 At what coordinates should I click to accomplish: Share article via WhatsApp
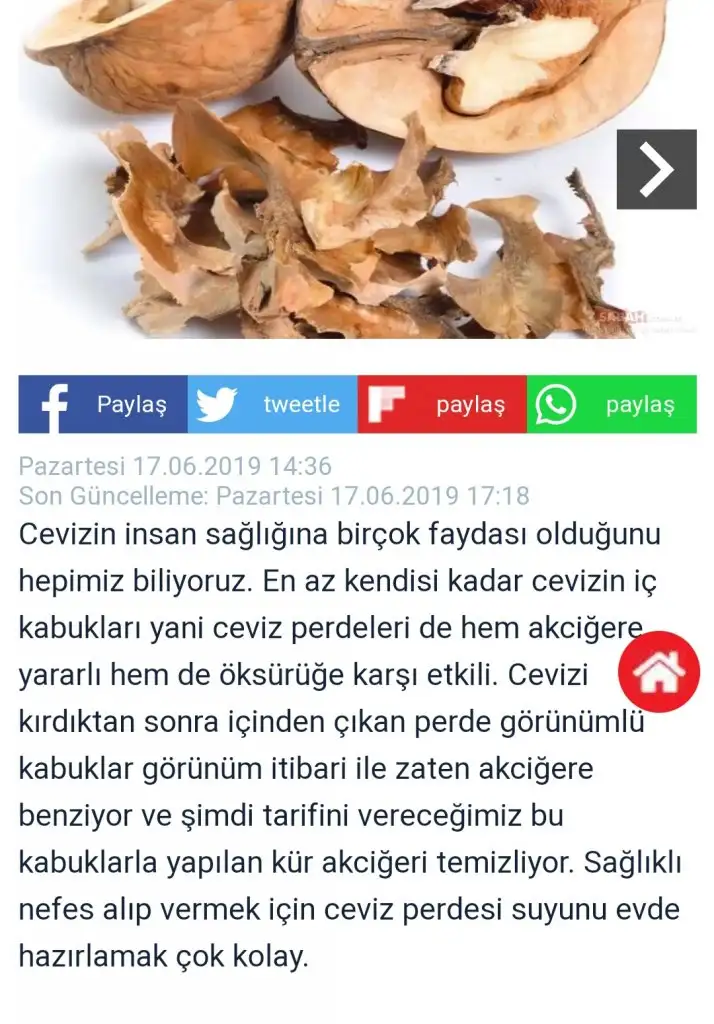coord(611,405)
